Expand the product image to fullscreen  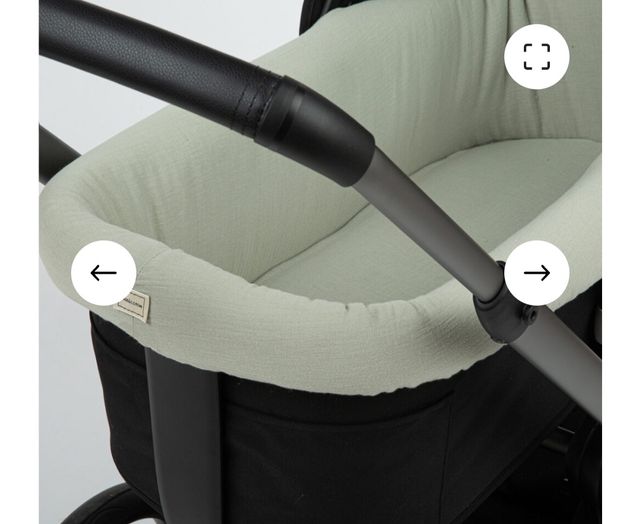(537, 57)
